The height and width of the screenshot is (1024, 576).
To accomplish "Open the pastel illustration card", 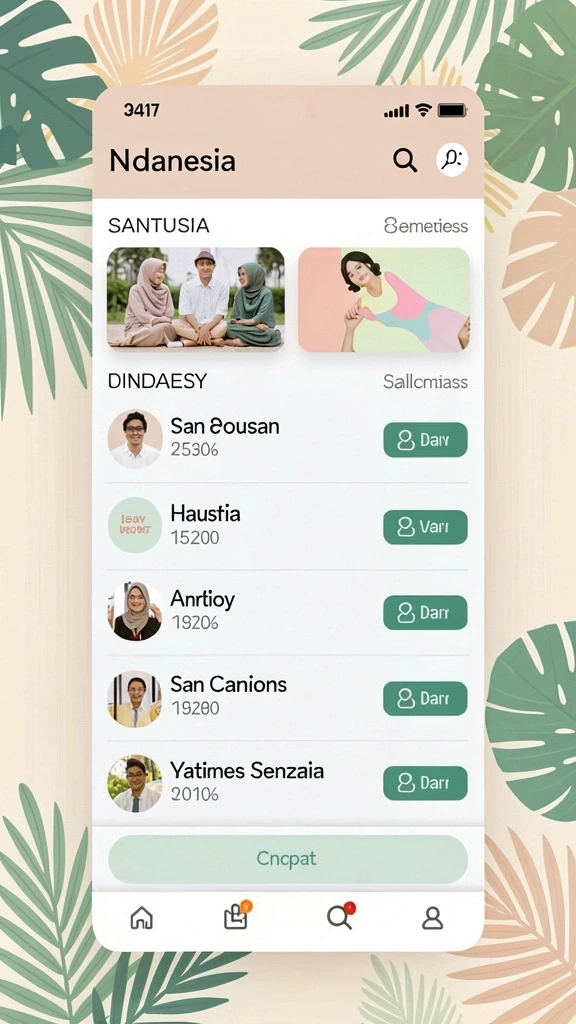I will point(384,299).
